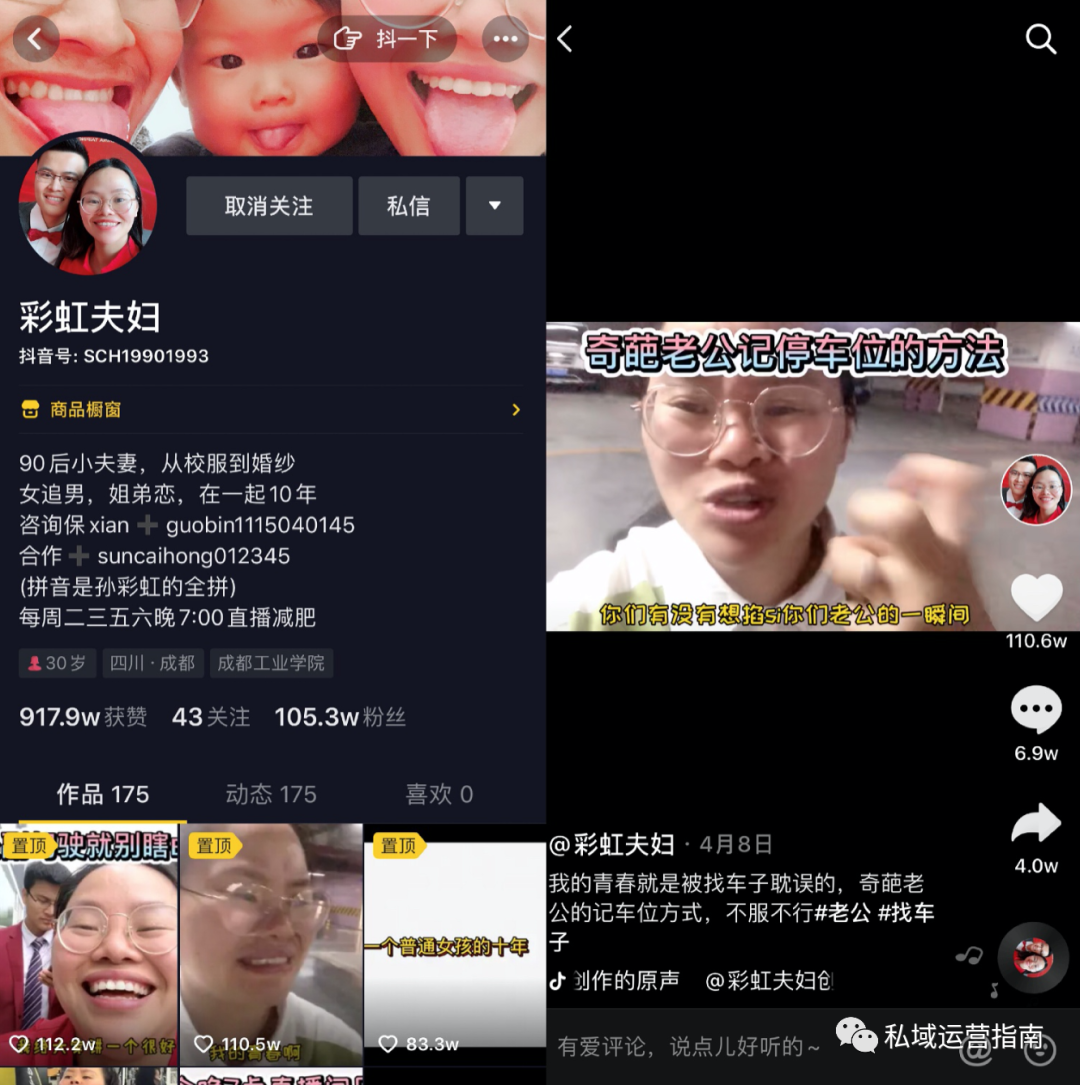The height and width of the screenshot is (1085, 1080).
Task: Open the spinning music disc sound page
Action: point(1033,957)
